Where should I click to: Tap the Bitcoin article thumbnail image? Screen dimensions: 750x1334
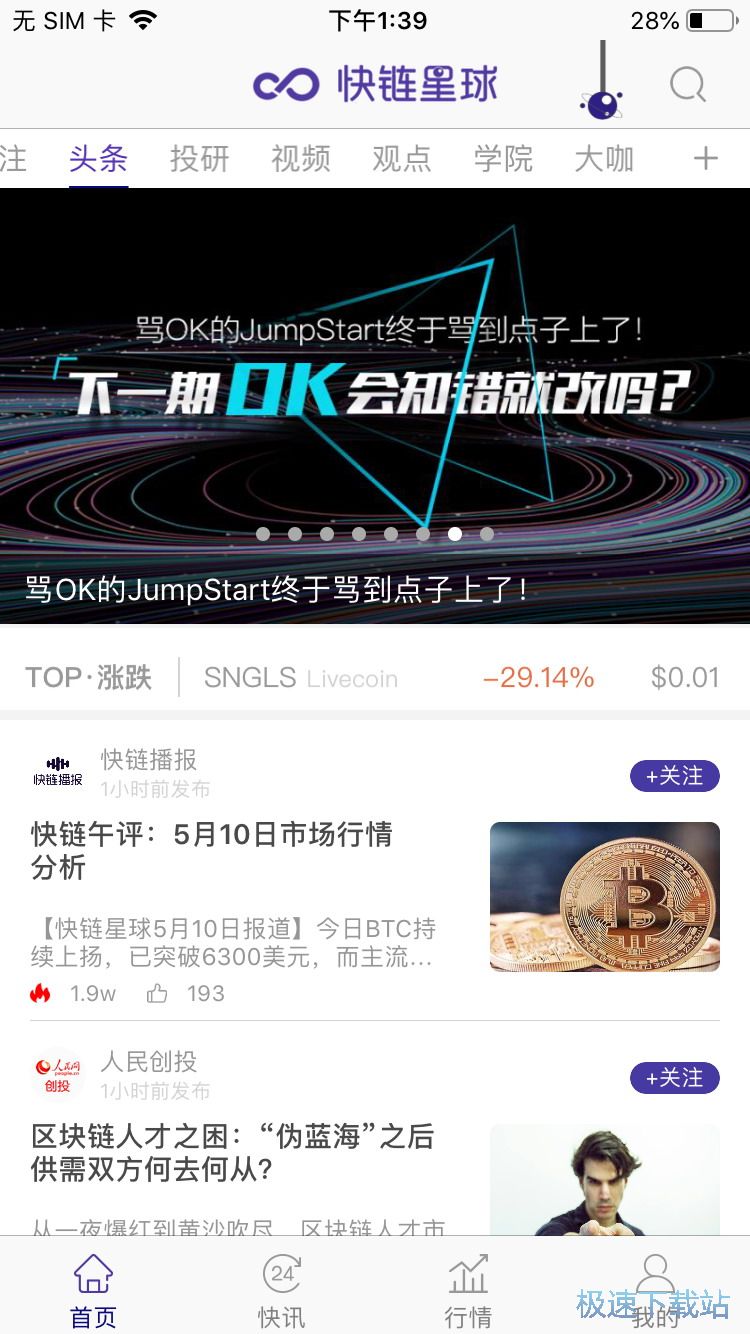coord(604,896)
